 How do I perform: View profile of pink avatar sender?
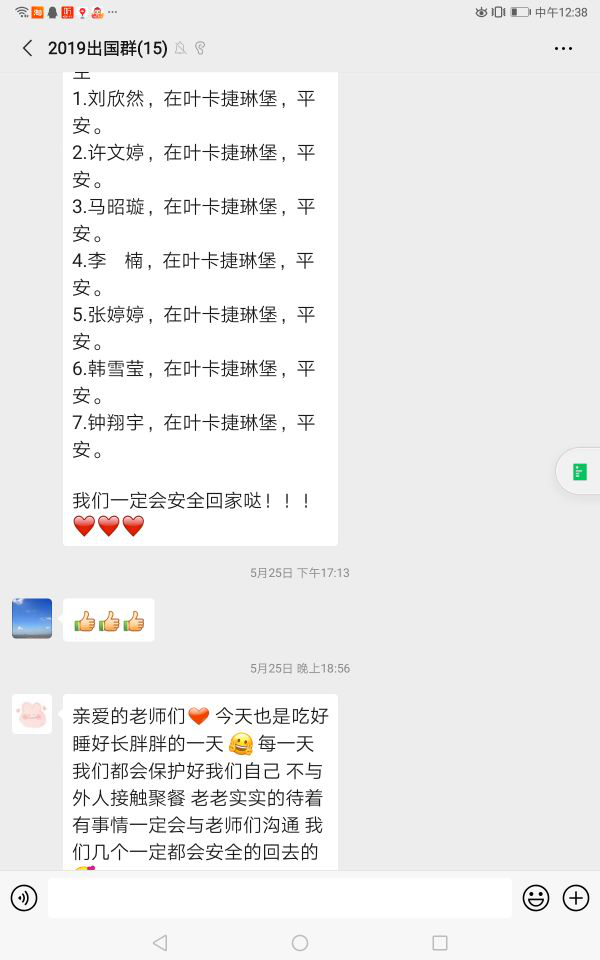[32, 714]
